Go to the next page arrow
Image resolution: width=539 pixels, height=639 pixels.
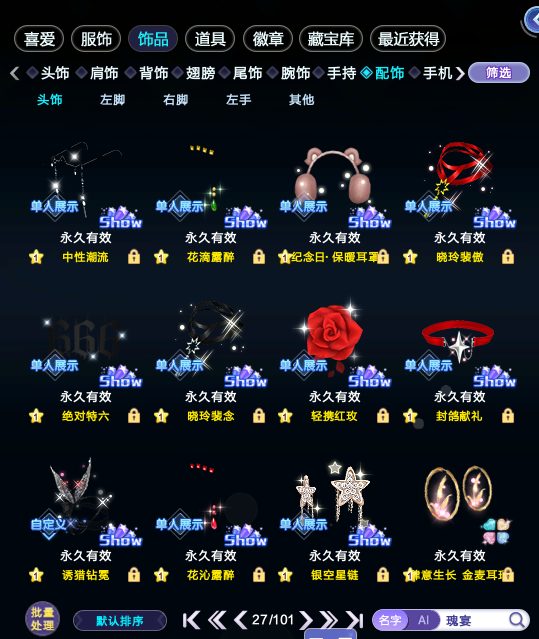[306, 620]
